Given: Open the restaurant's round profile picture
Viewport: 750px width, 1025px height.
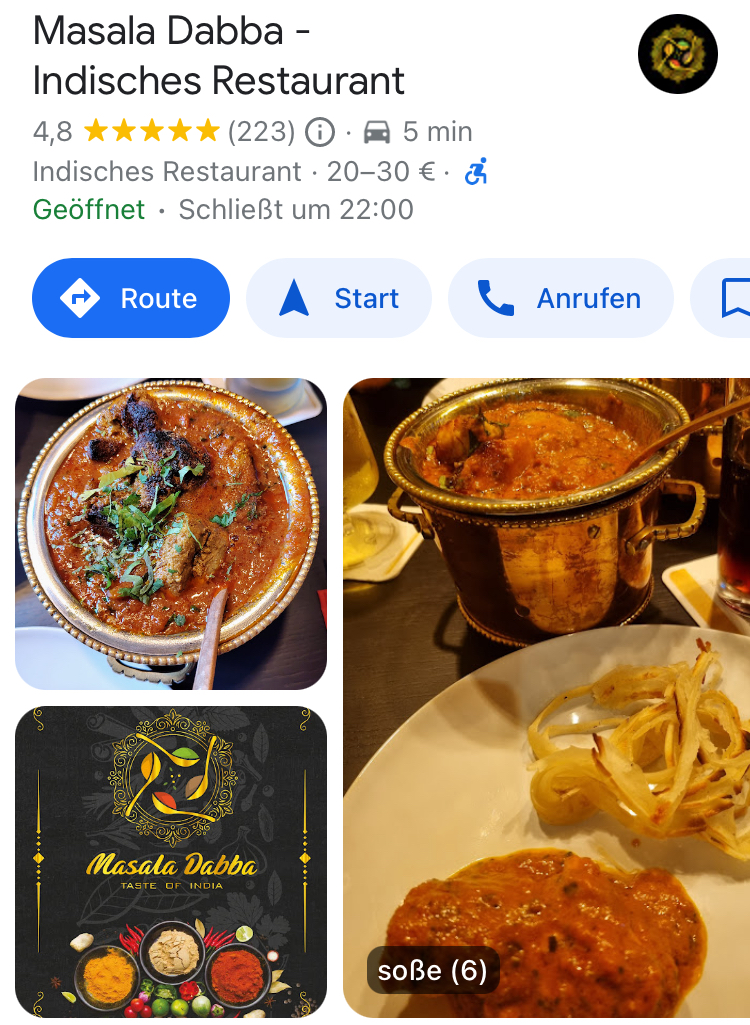Looking at the screenshot, I should point(678,54).
